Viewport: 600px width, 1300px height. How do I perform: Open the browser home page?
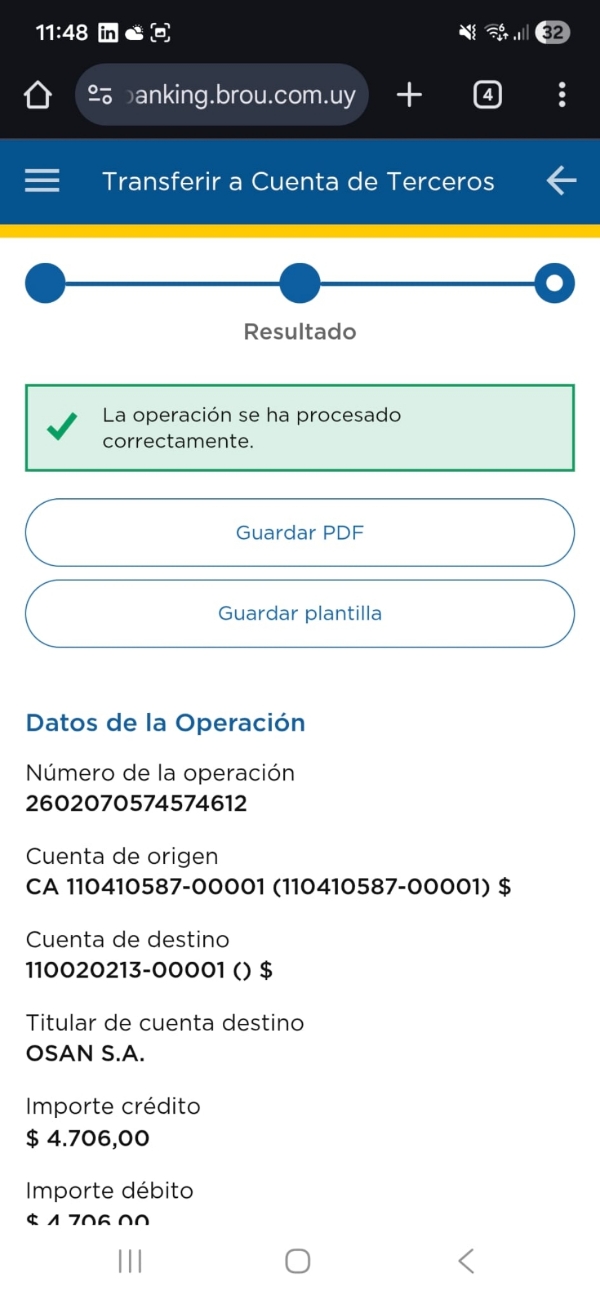(37, 95)
